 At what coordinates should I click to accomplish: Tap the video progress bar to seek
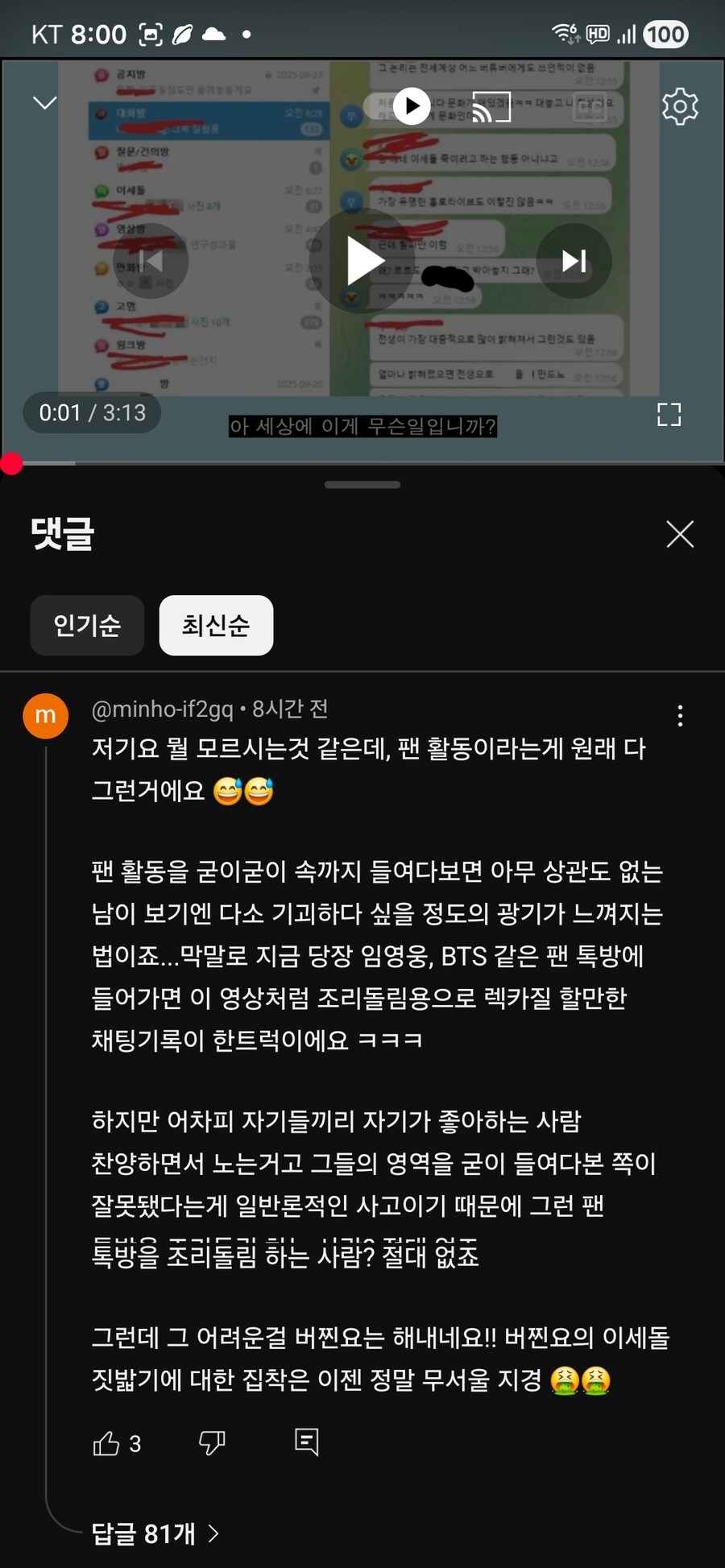click(x=362, y=463)
